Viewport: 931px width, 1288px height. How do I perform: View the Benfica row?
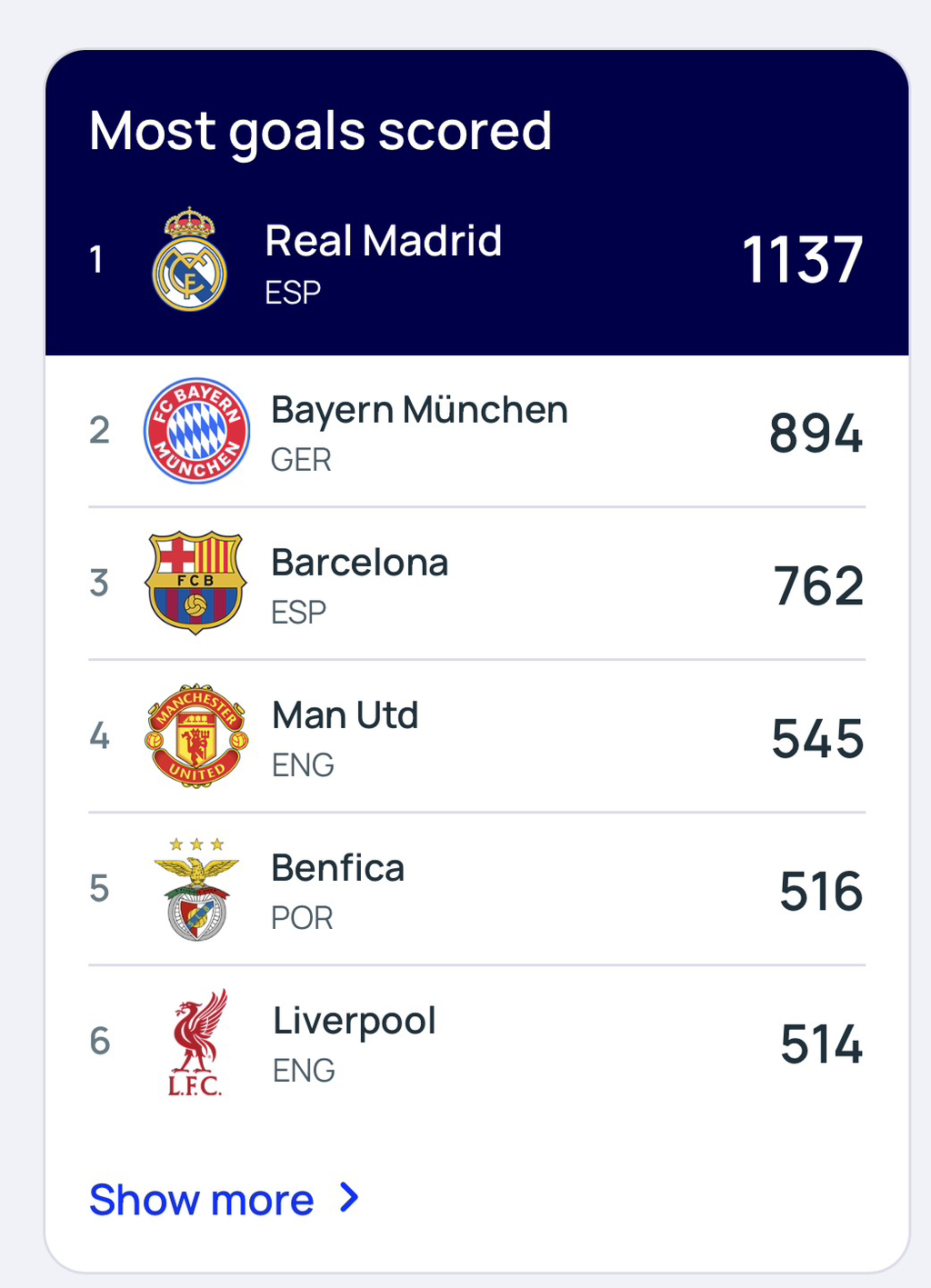pos(476,889)
